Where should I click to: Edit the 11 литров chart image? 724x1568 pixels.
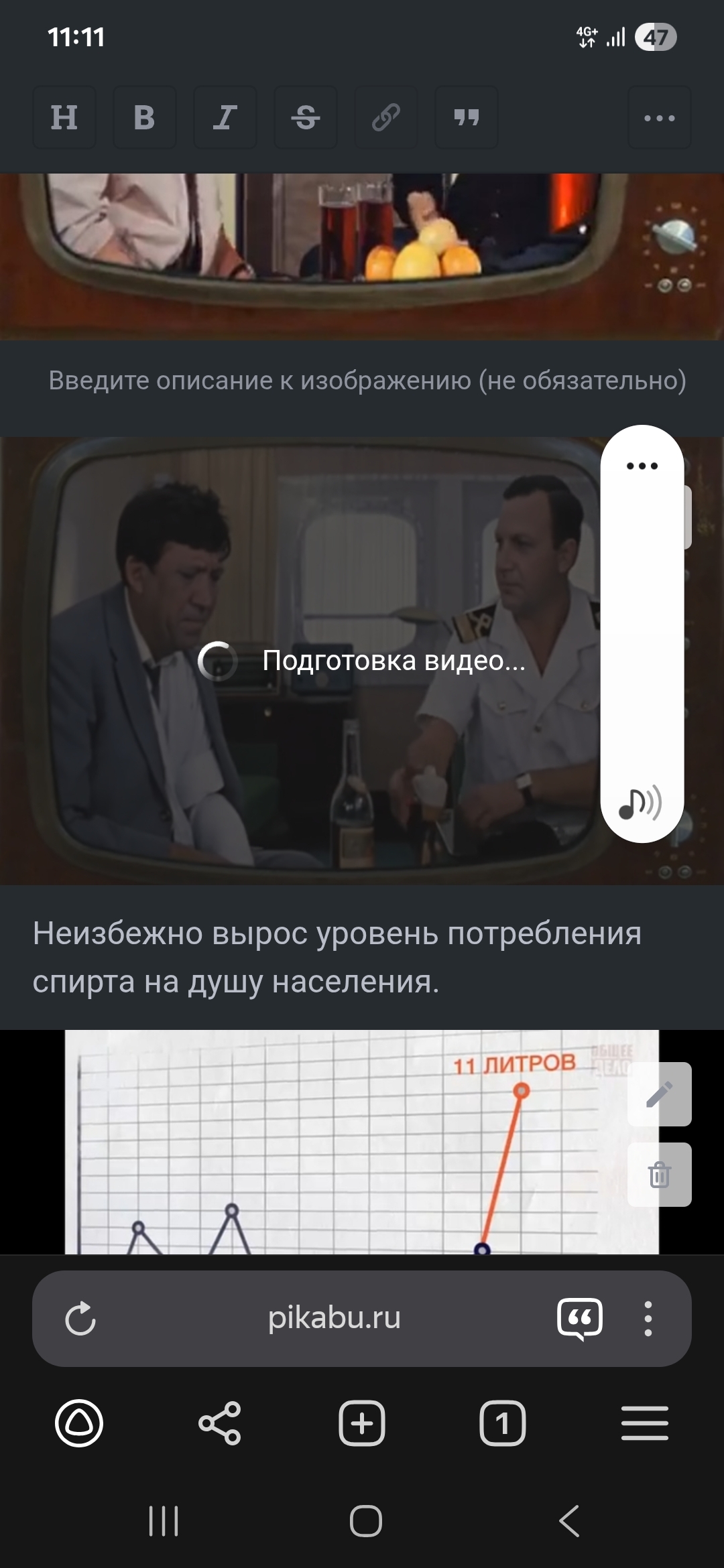coord(659,1094)
